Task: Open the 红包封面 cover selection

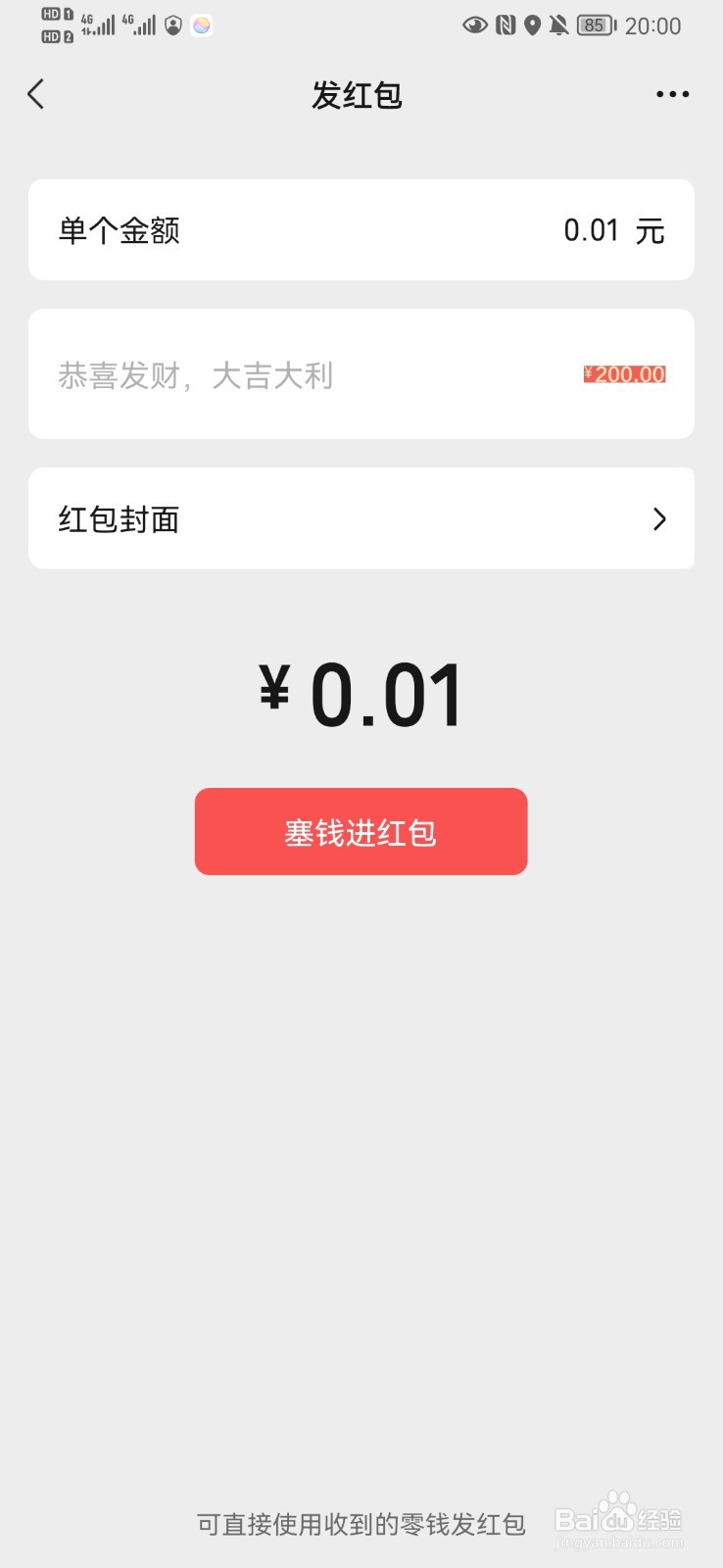Action: 361,518
